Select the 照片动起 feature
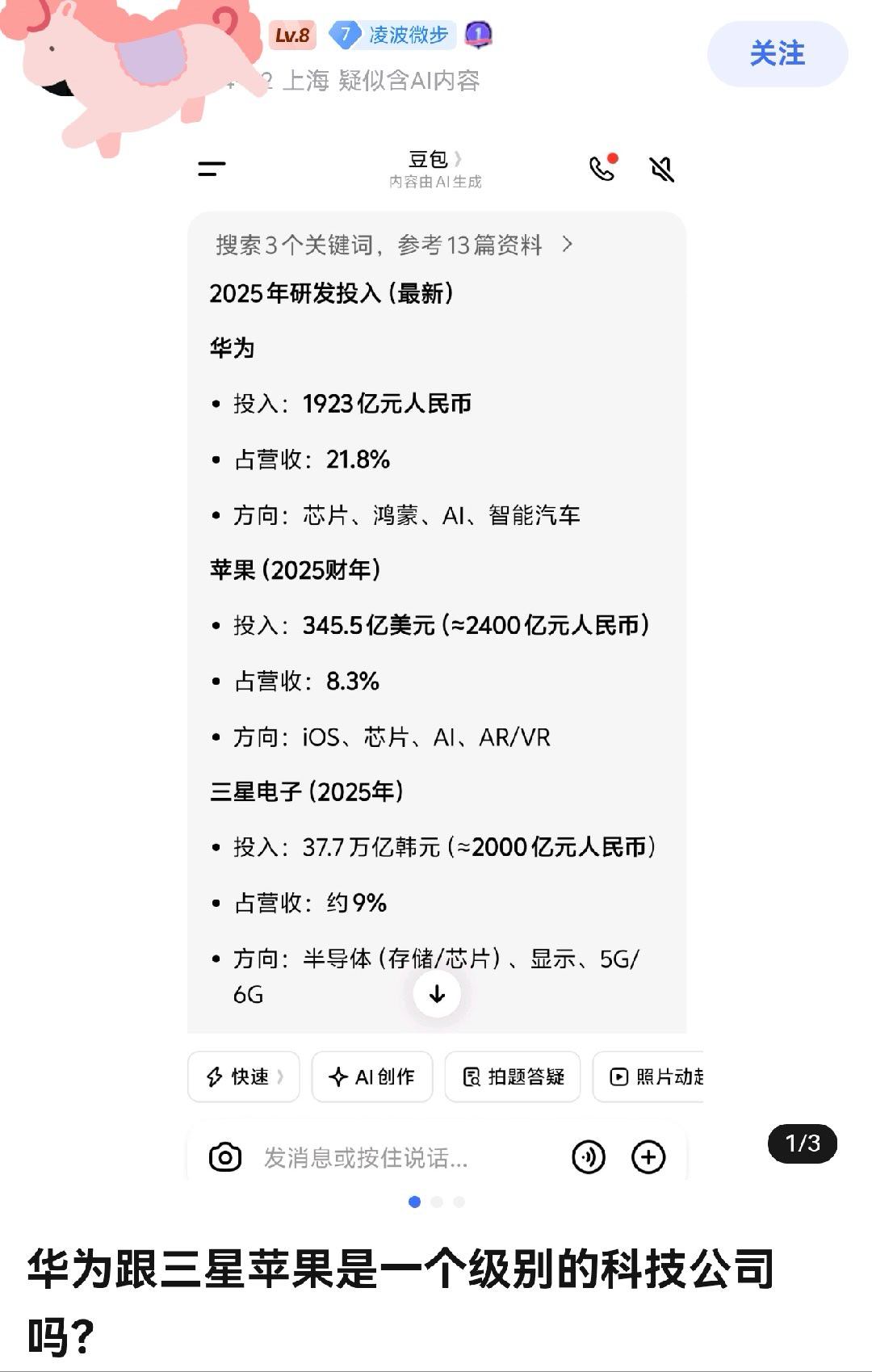Image resolution: width=872 pixels, height=1372 pixels. (x=654, y=1076)
